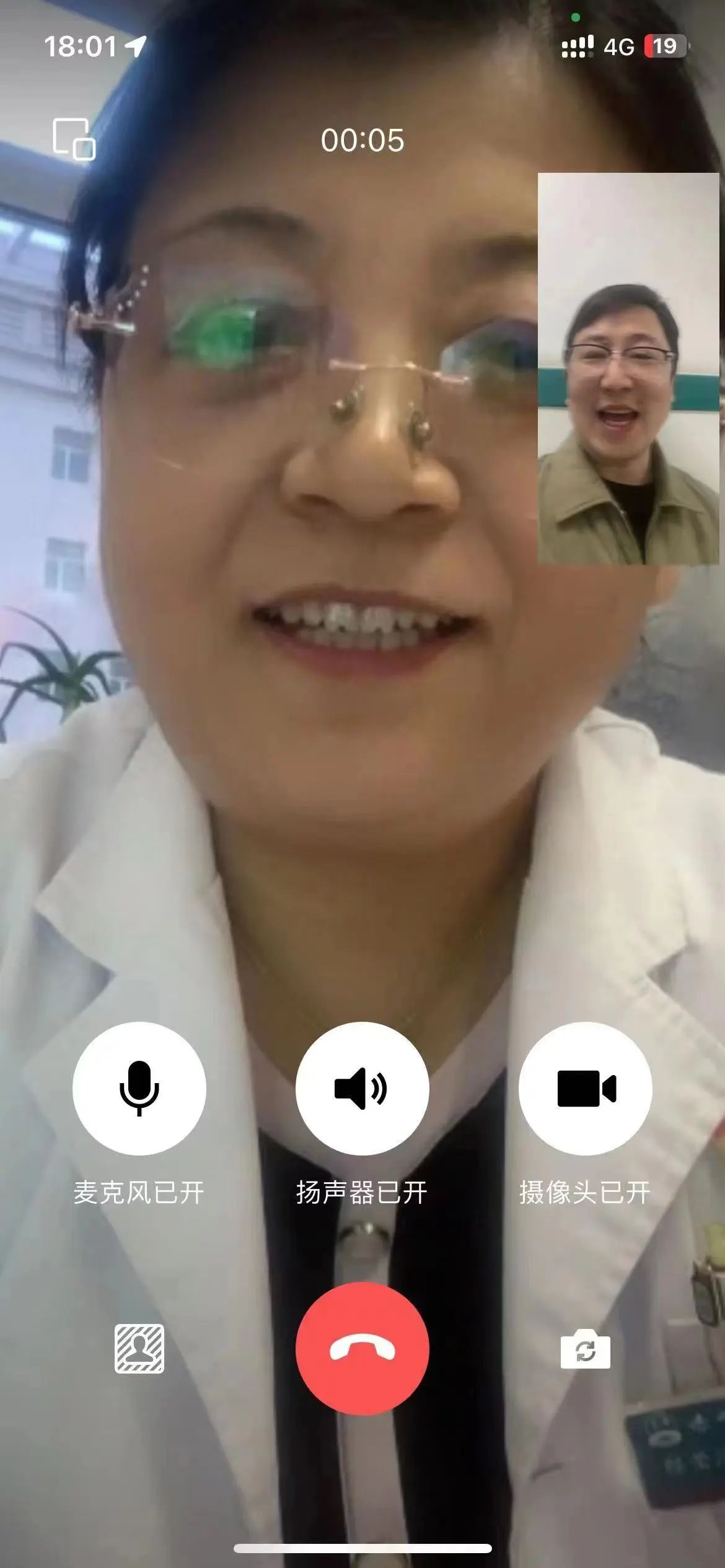Mute the microphone (麦克风已开)

click(139, 1088)
